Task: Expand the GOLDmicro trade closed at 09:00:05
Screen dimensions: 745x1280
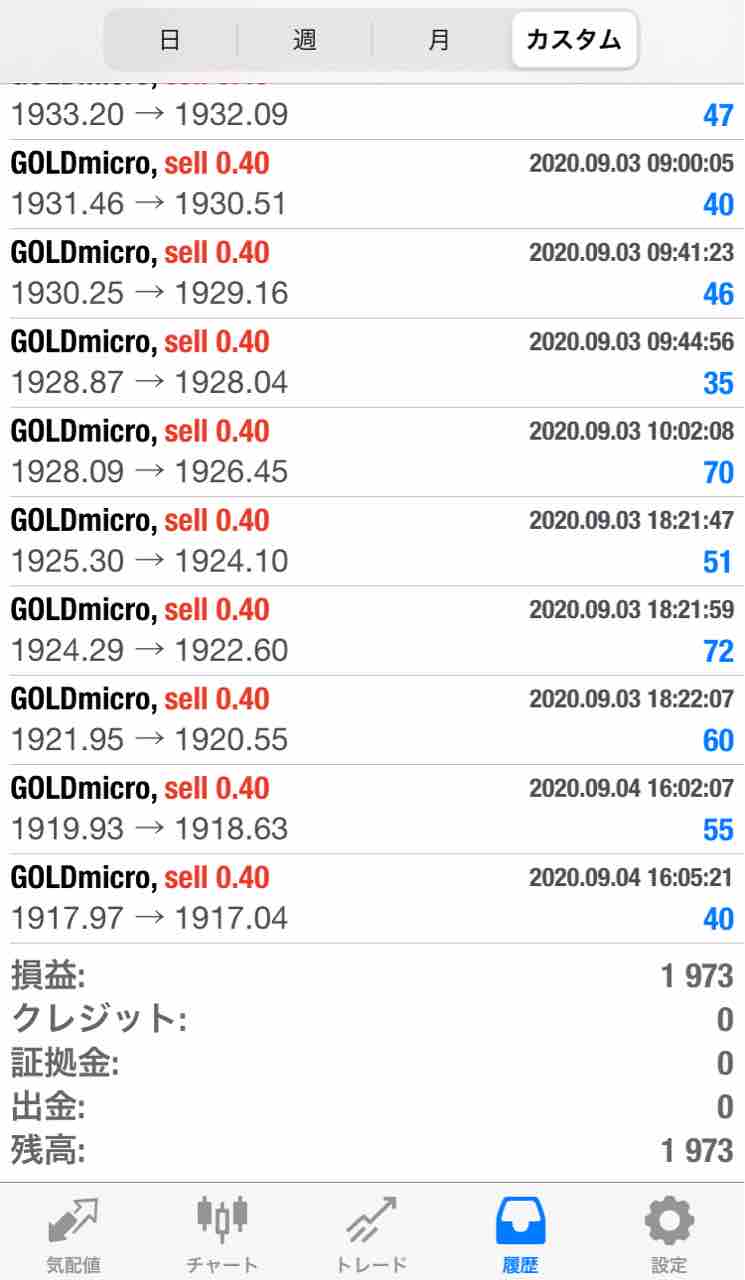Action: tap(372, 184)
